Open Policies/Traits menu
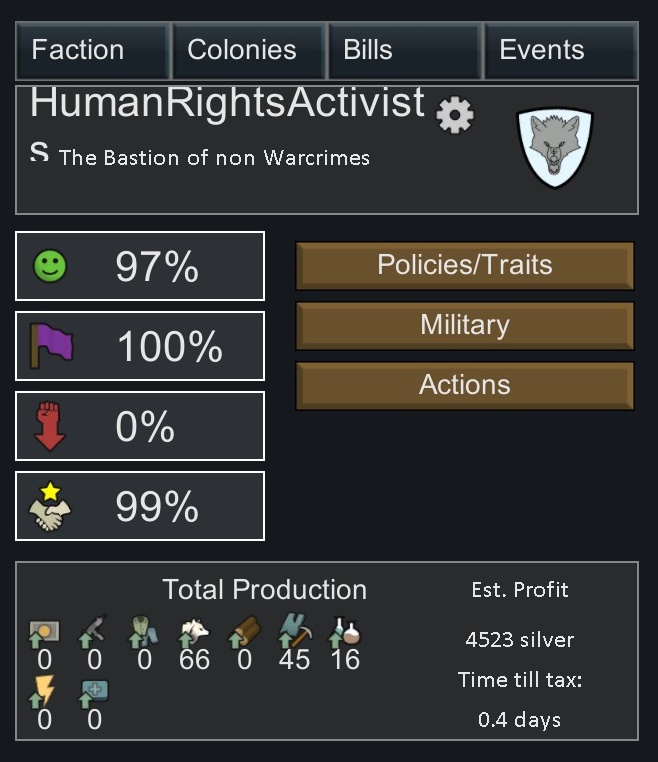Screen dimensions: 658x762 pos(464,265)
